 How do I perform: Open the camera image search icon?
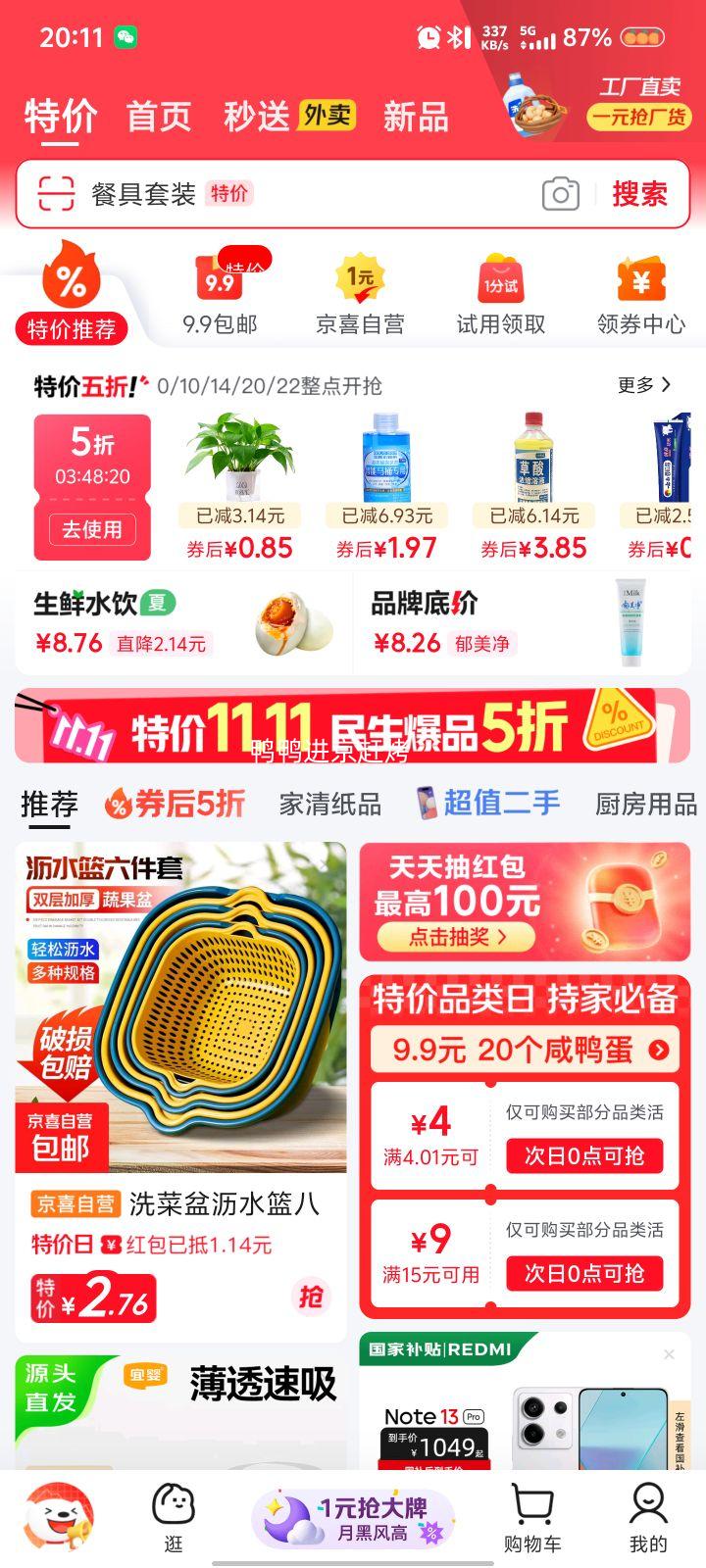coord(560,194)
